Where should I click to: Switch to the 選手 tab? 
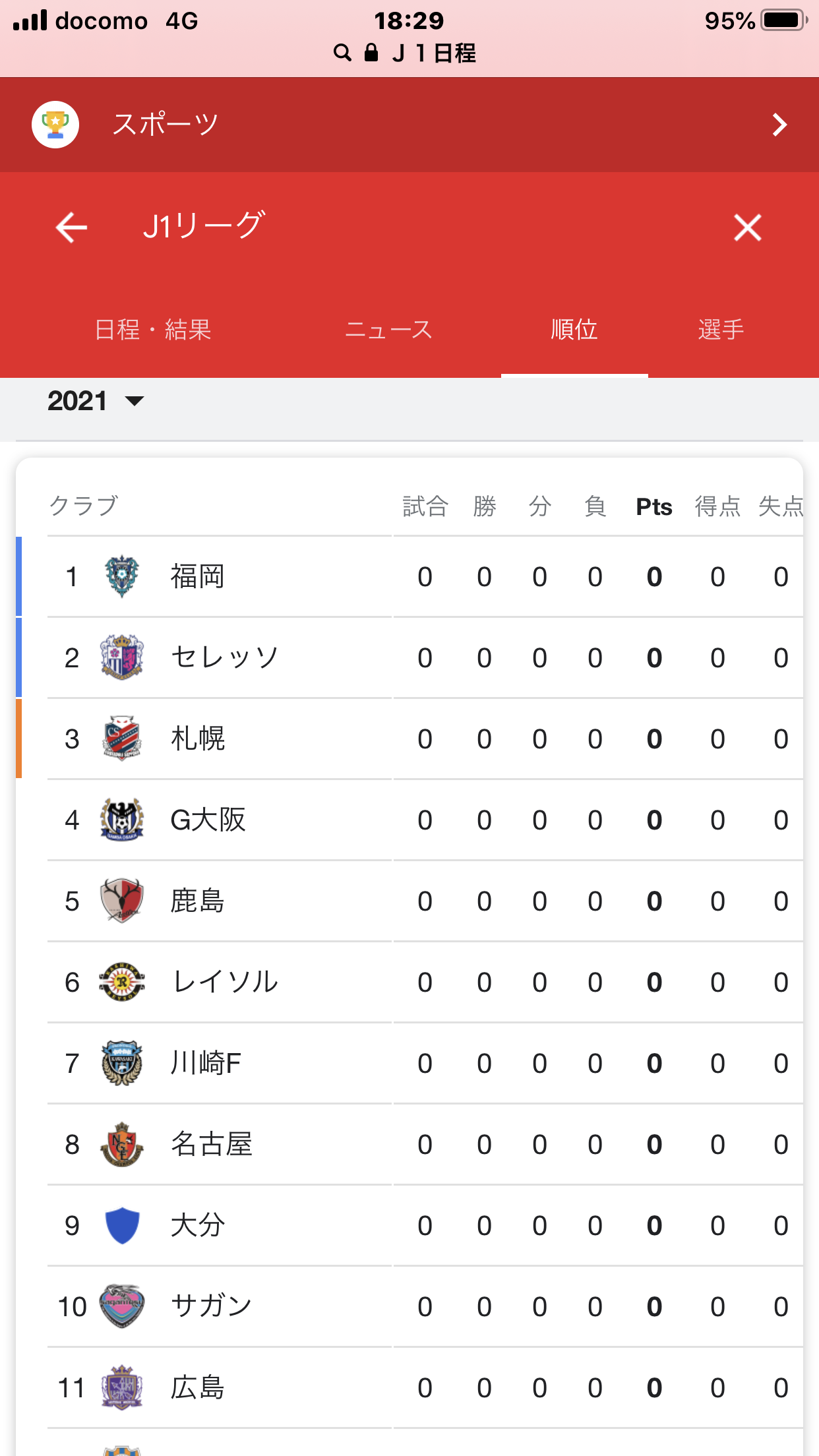(x=721, y=329)
